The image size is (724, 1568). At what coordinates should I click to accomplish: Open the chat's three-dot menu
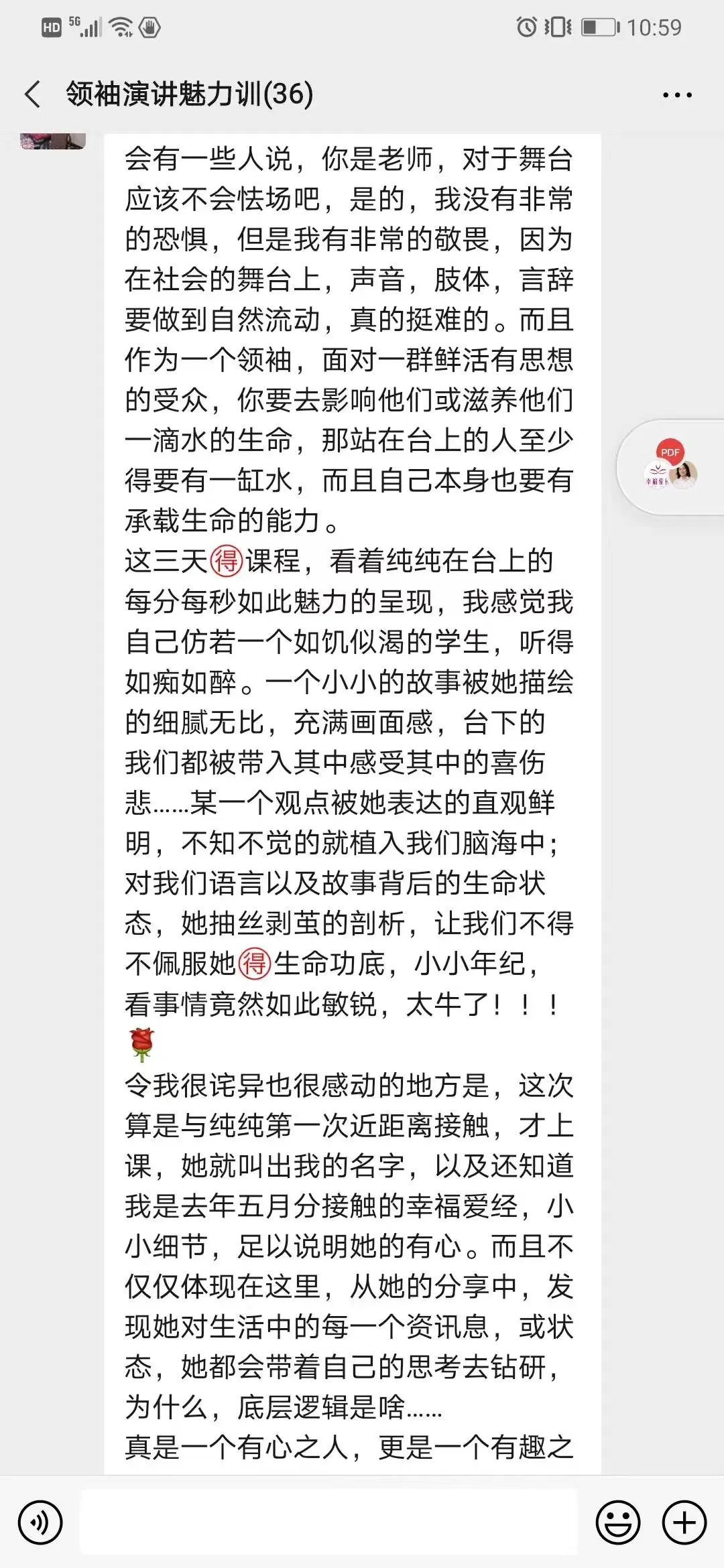pyautogui.click(x=676, y=95)
